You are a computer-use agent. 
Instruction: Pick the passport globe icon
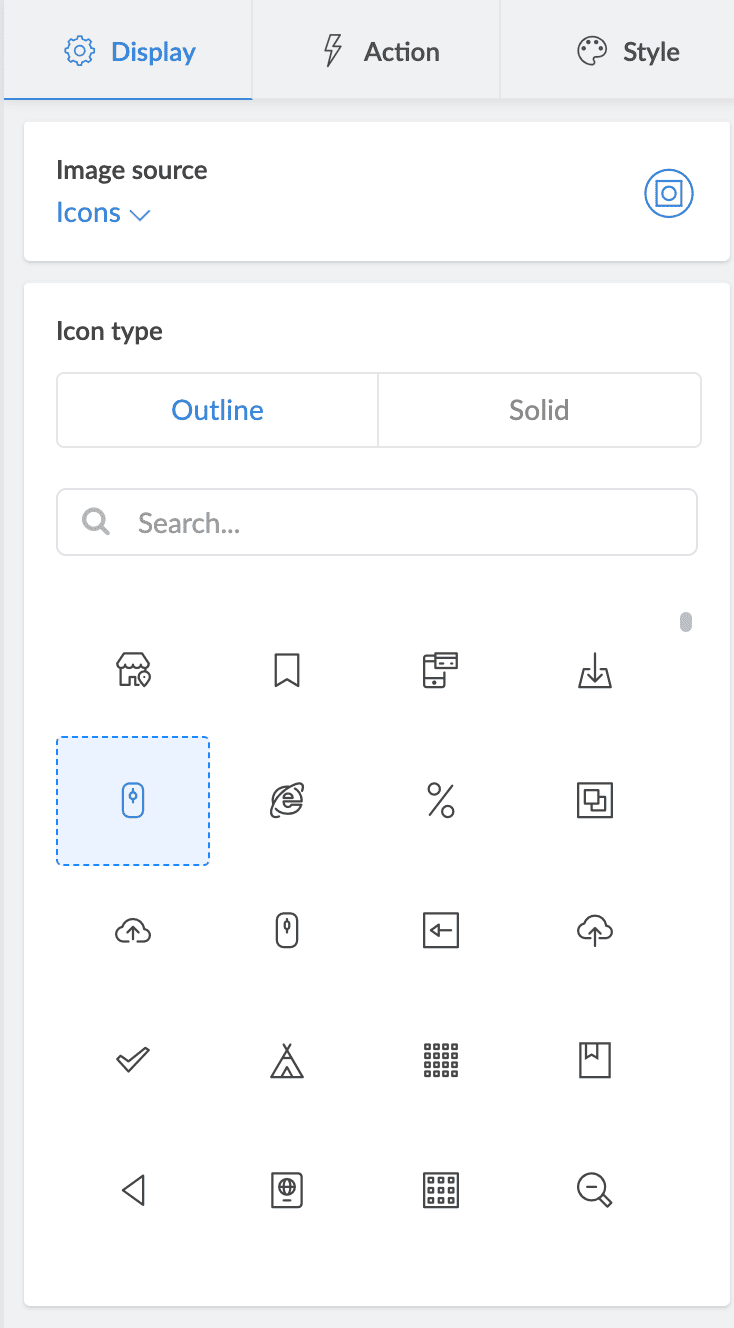point(287,1190)
